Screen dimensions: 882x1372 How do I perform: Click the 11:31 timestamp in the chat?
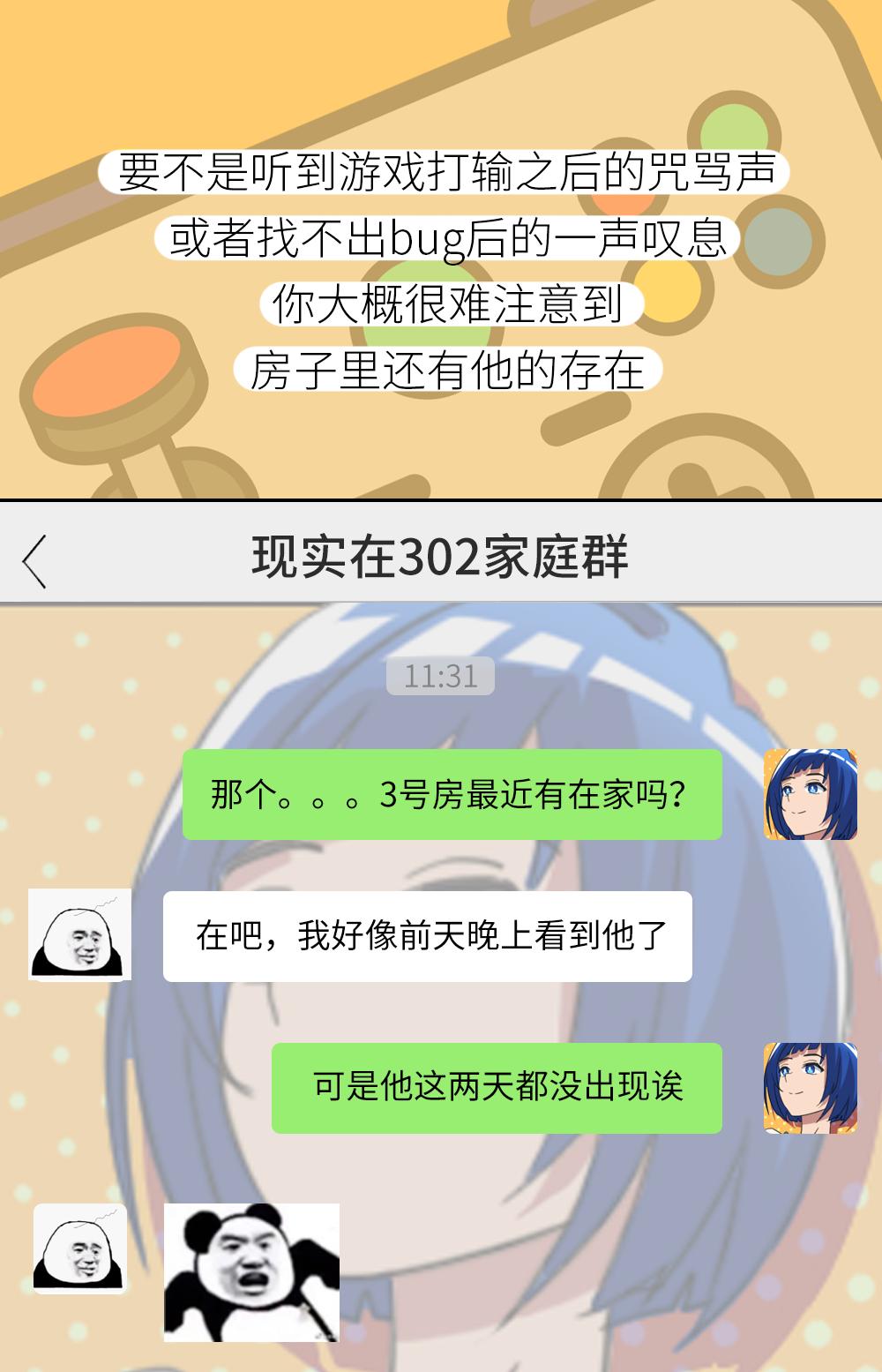[441, 676]
